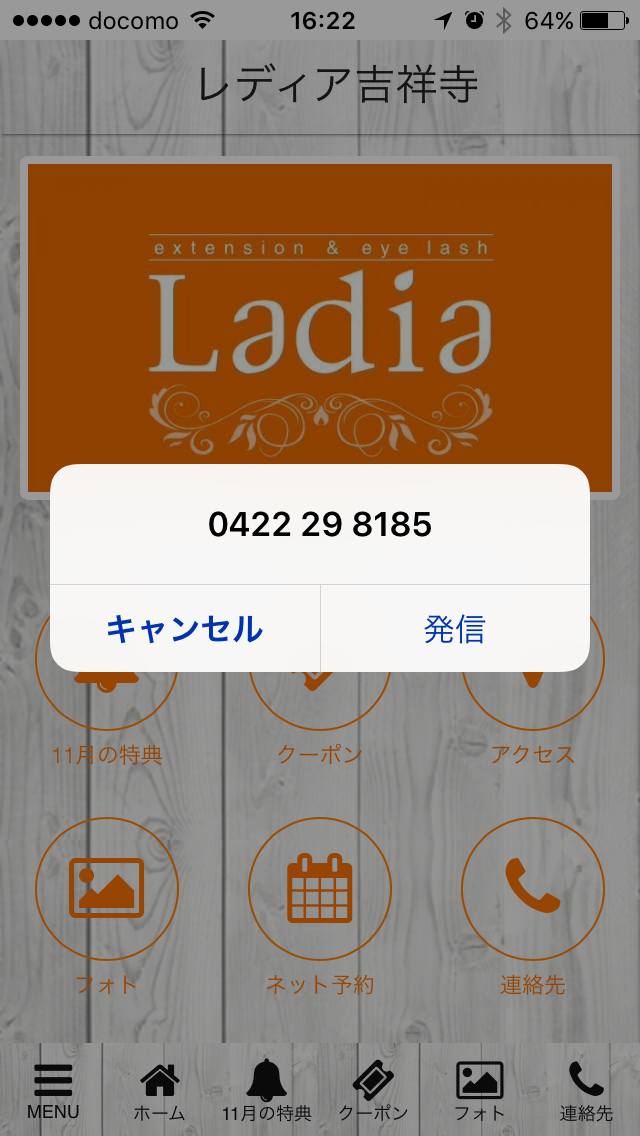Switch to the クーポン tab
The width and height of the screenshot is (640, 1136).
[x=373, y=1090]
